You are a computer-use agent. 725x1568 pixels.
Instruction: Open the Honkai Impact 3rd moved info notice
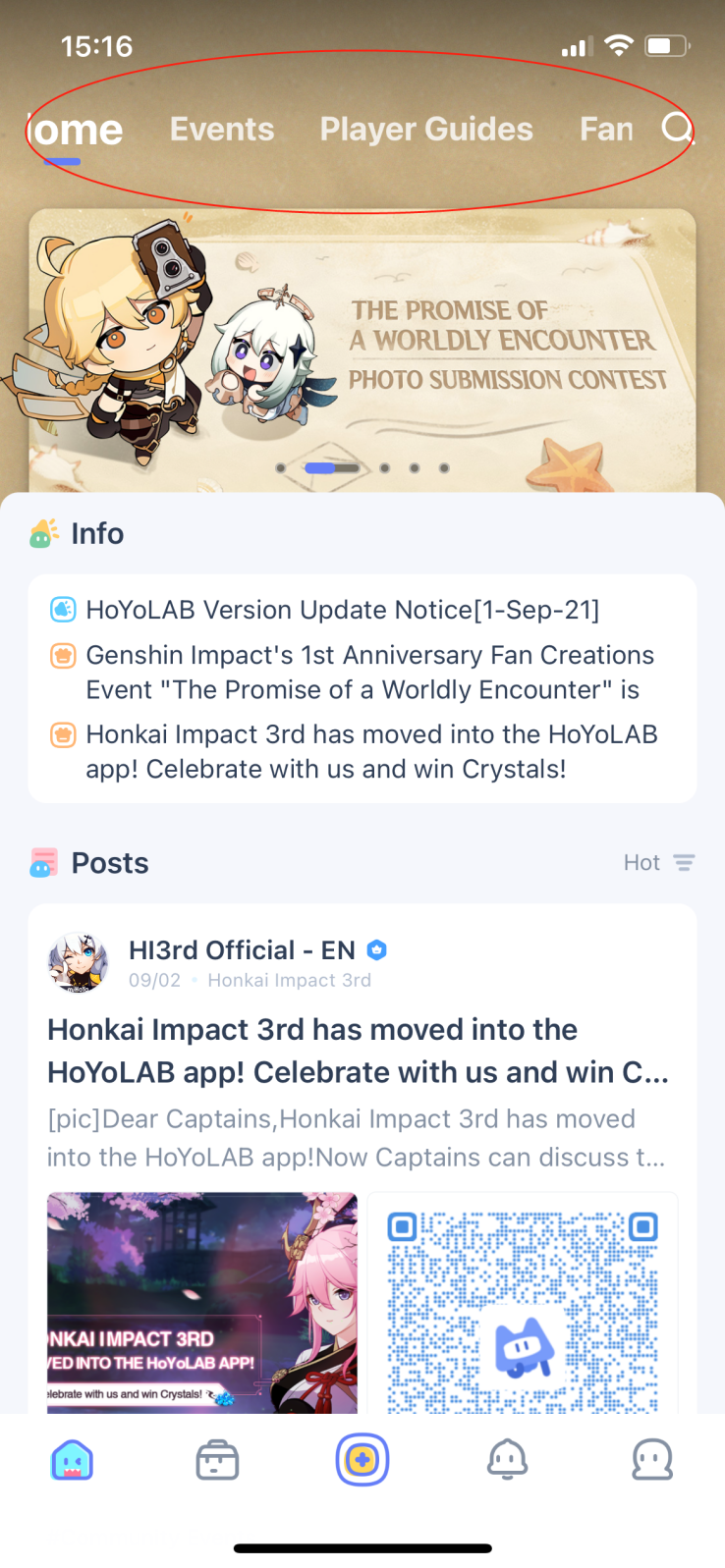(x=371, y=751)
